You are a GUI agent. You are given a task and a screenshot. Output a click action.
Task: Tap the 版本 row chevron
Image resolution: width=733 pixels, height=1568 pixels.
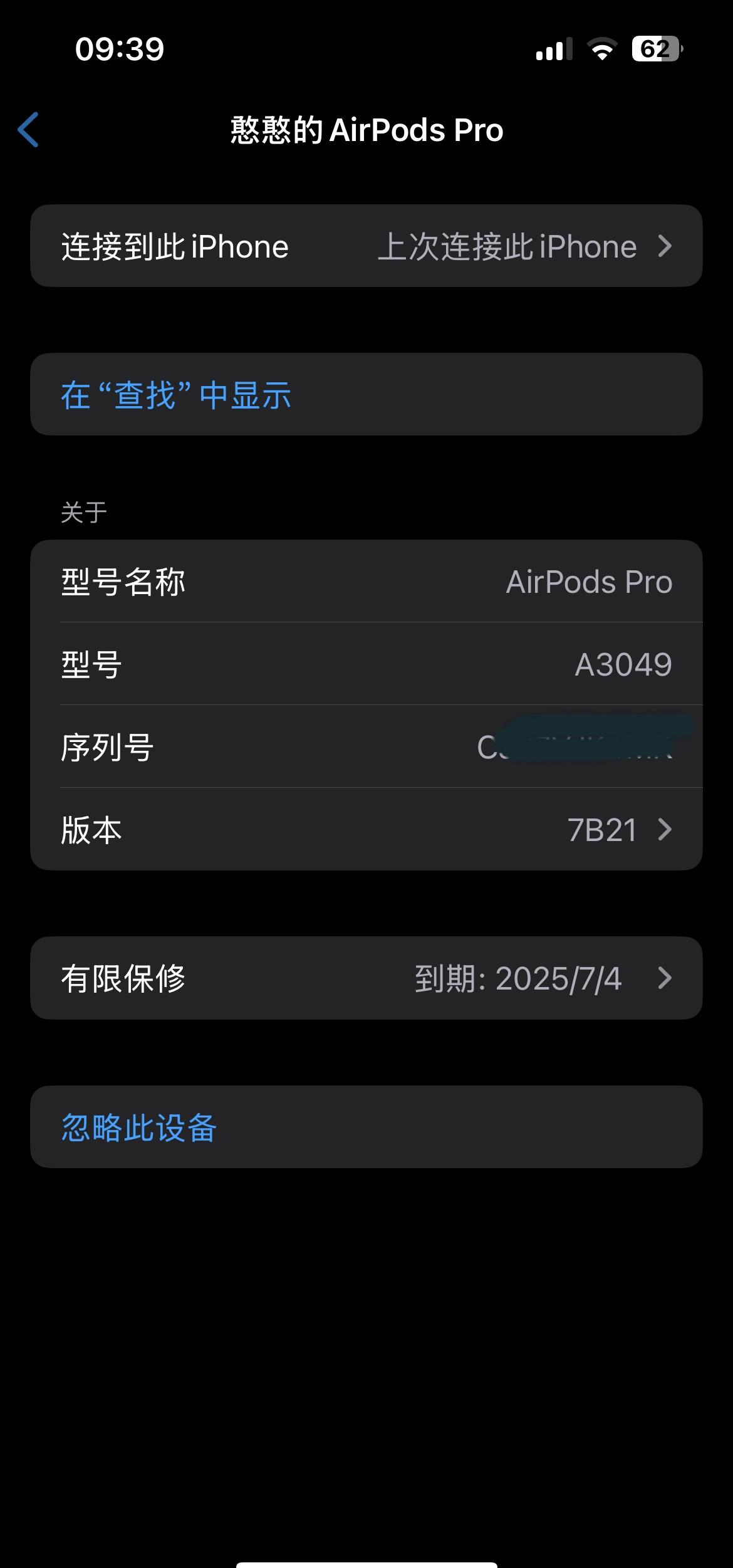tap(666, 829)
